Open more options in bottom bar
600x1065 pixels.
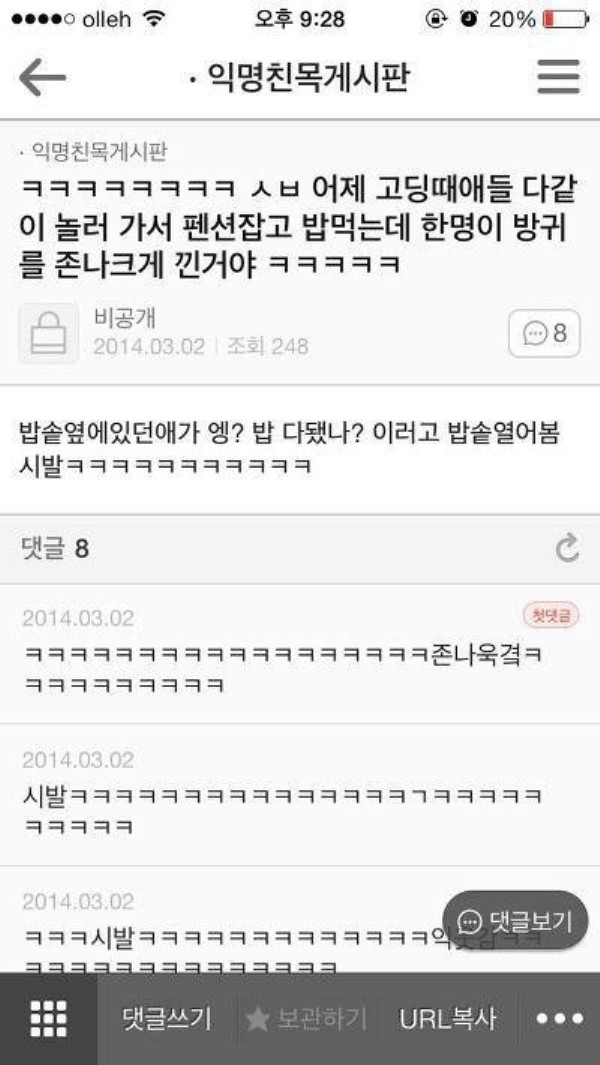pyautogui.click(x=560, y=1018)
